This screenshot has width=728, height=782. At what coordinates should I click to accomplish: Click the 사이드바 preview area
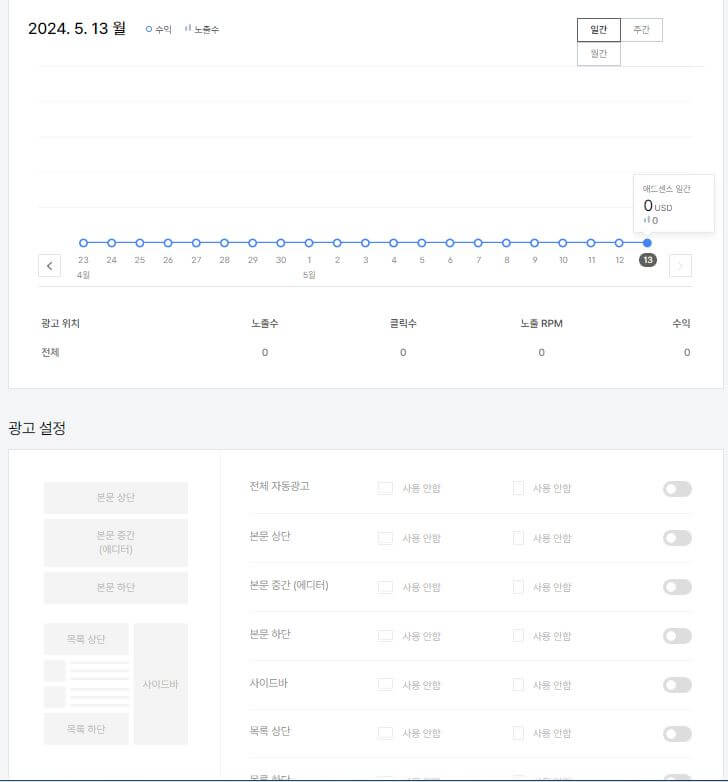tap(160, 684)
